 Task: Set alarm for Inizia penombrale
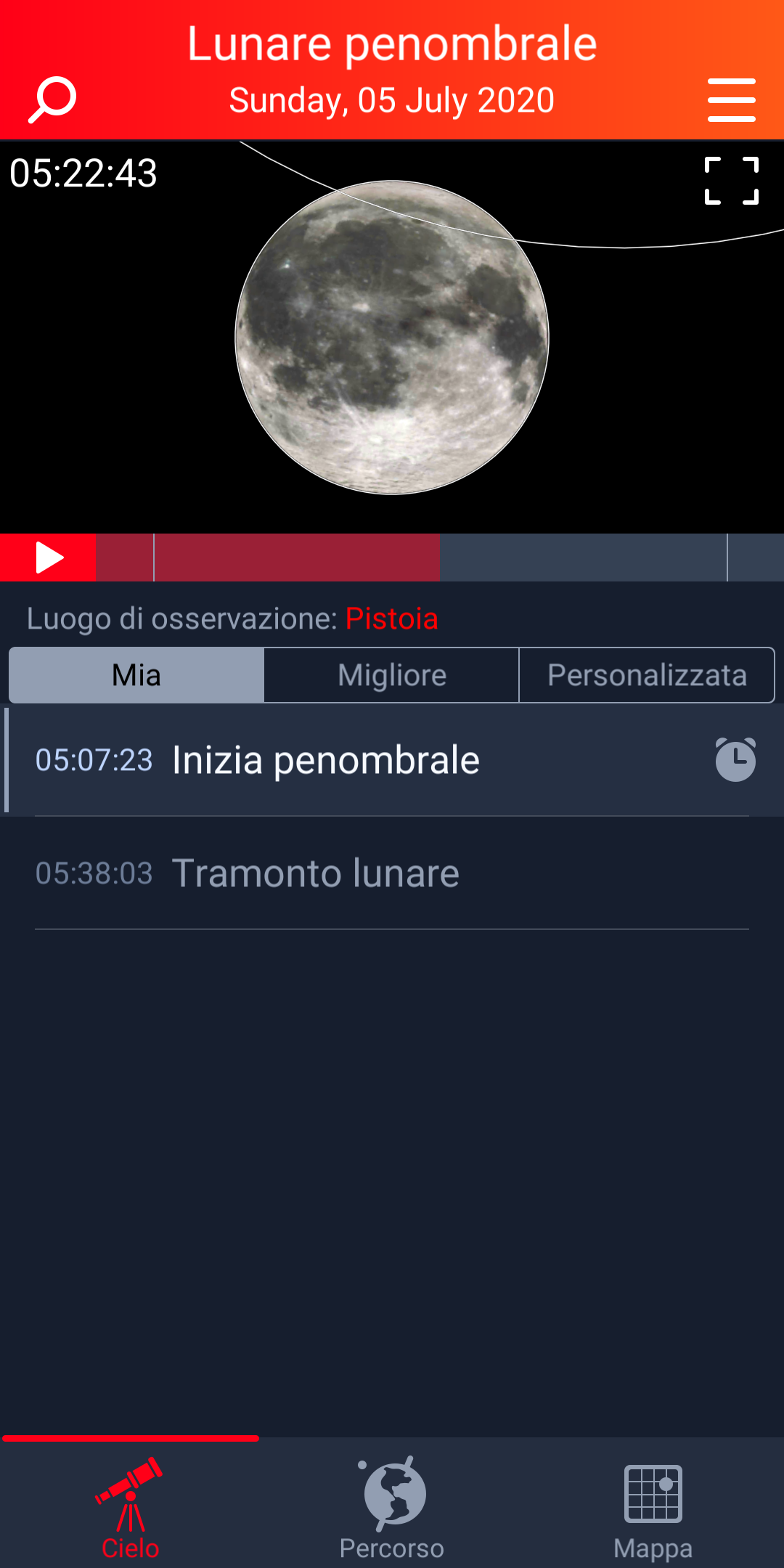point(735,759)
